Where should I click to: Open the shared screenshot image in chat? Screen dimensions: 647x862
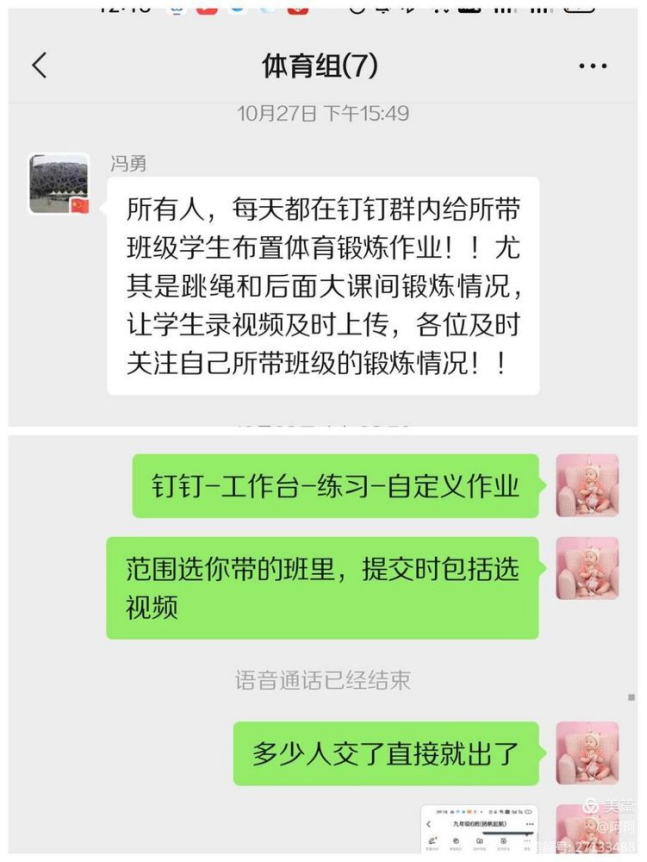[x=479, y=829]
